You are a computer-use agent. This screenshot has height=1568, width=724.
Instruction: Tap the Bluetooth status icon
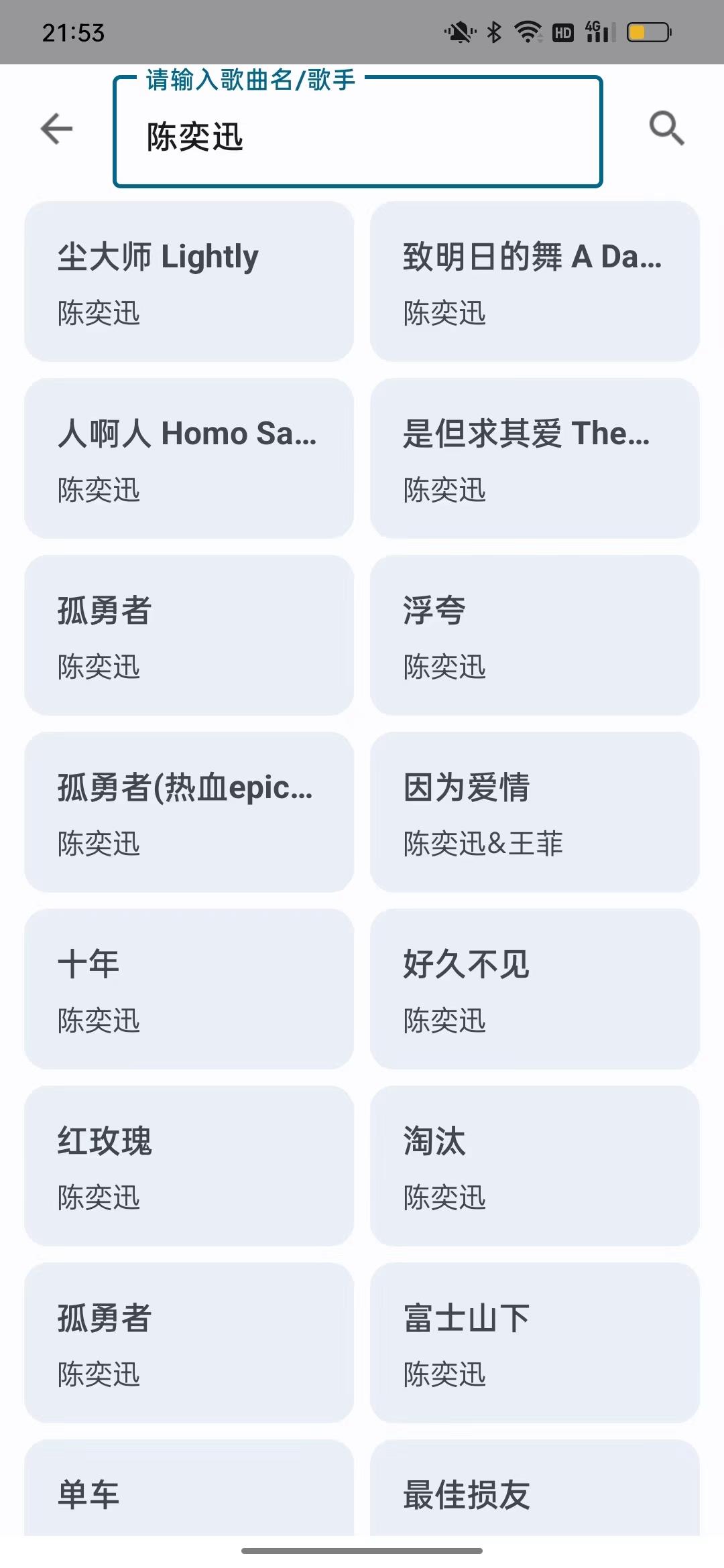tap(494, 31)
